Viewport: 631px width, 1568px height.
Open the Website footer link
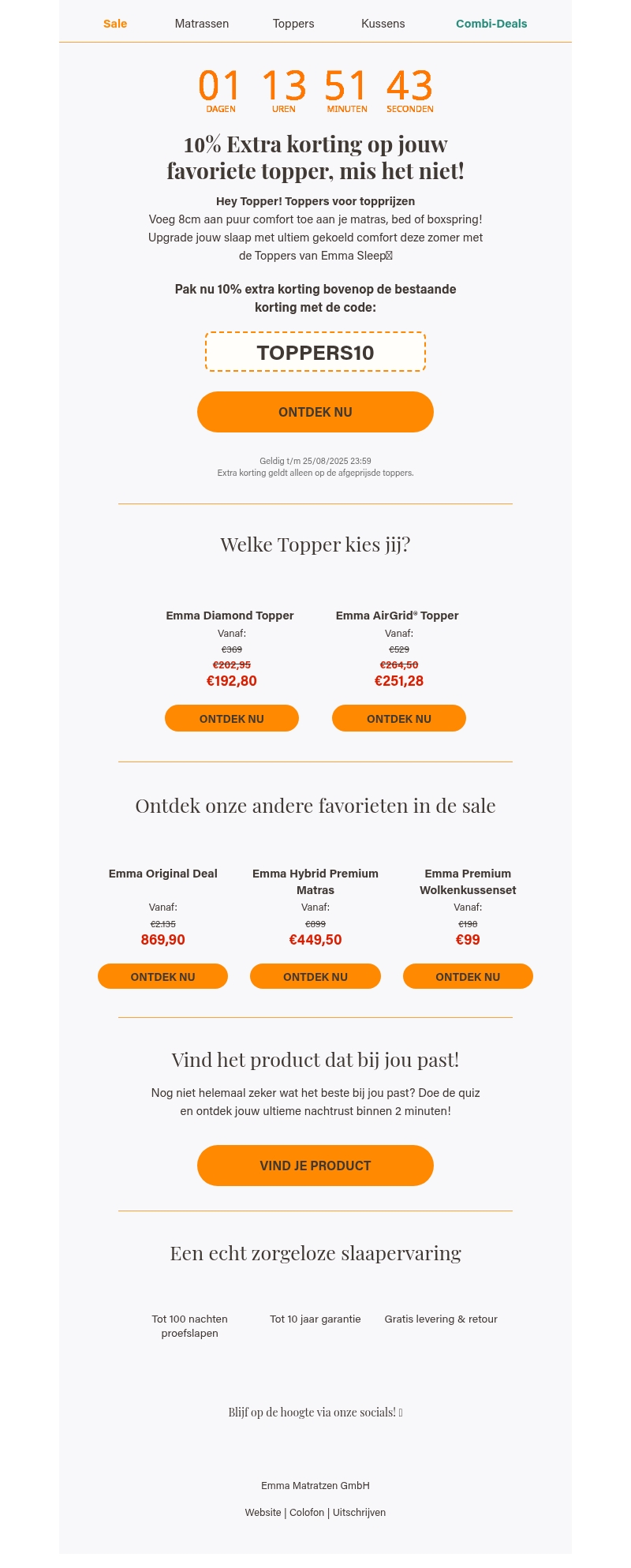click(263, 1513)
